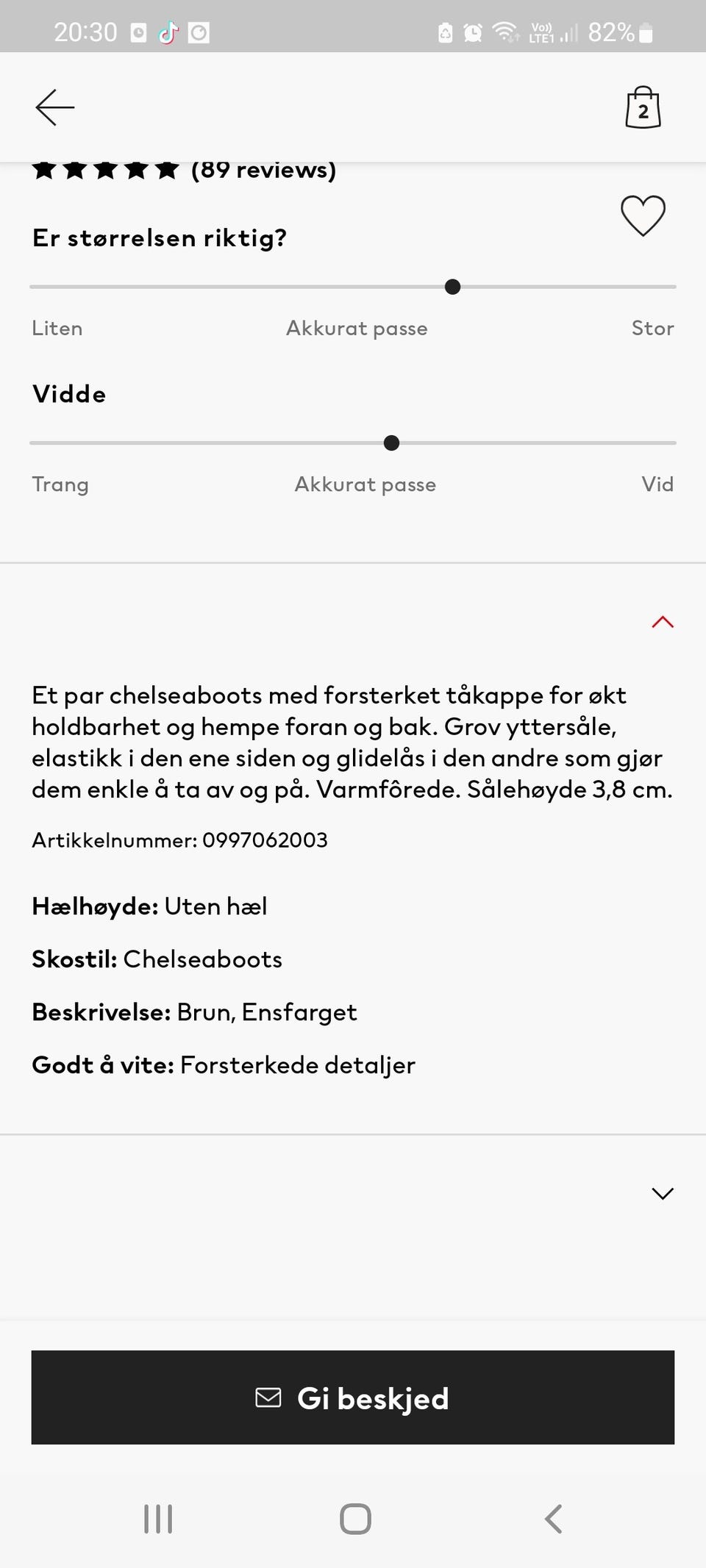Tap the home button in navigation bar
The width and height of the screenshot is (706, 1568).
pyautogui.click(x=353, y=1519)
